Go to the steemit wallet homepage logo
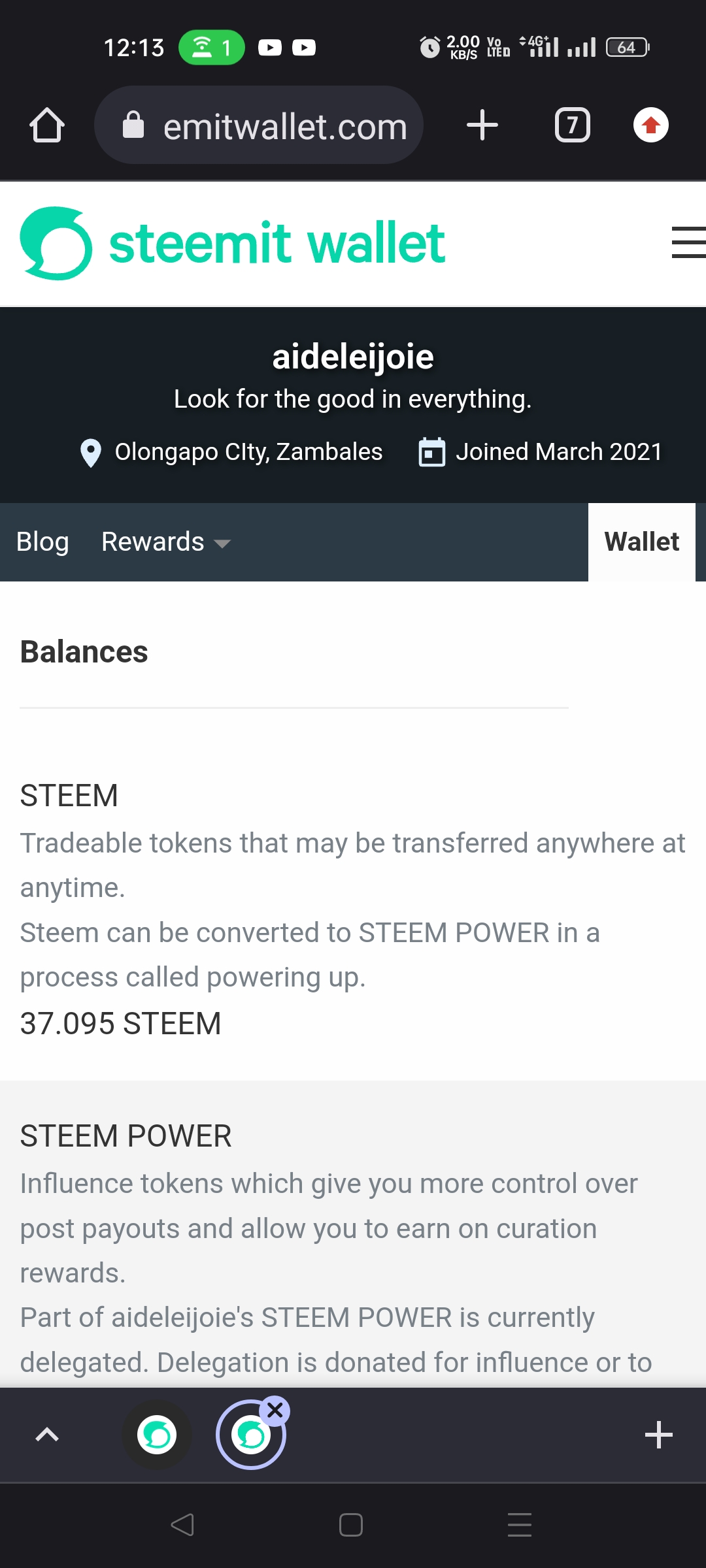 [233, 243]
